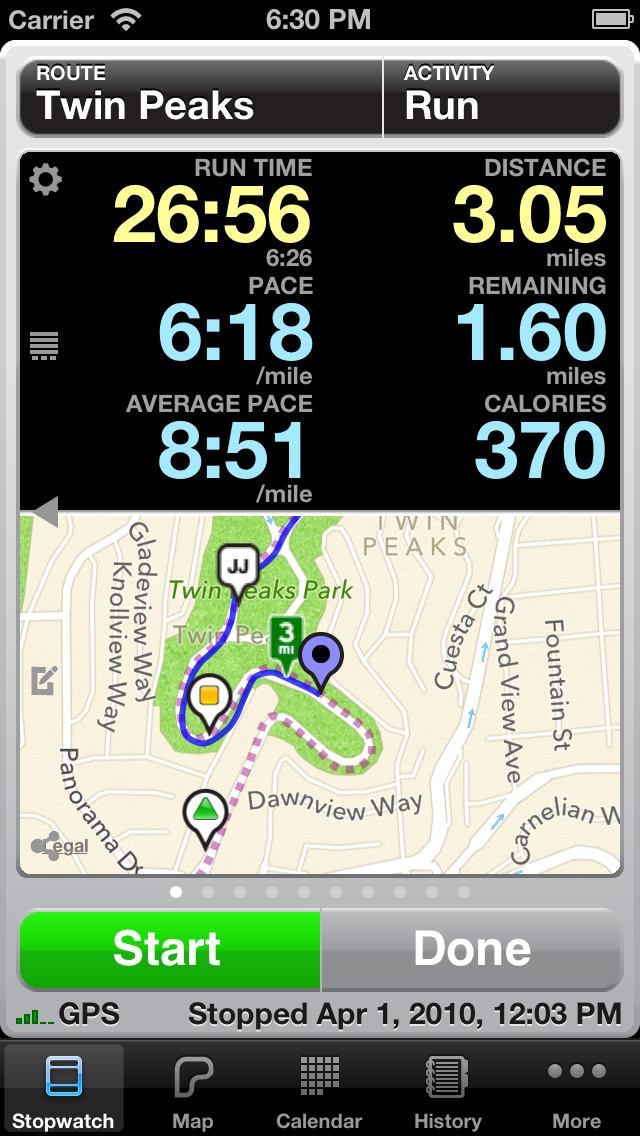Change the Activity from Run
The width and height of the screenshot is (640, 1136).
501,97
